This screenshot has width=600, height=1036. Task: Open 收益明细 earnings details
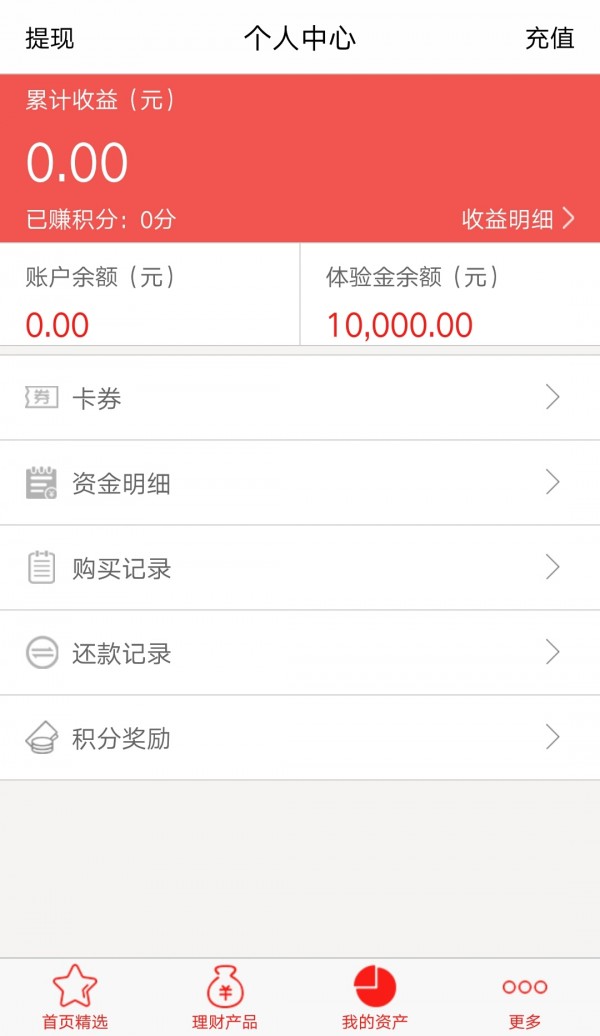click(518, 219)
